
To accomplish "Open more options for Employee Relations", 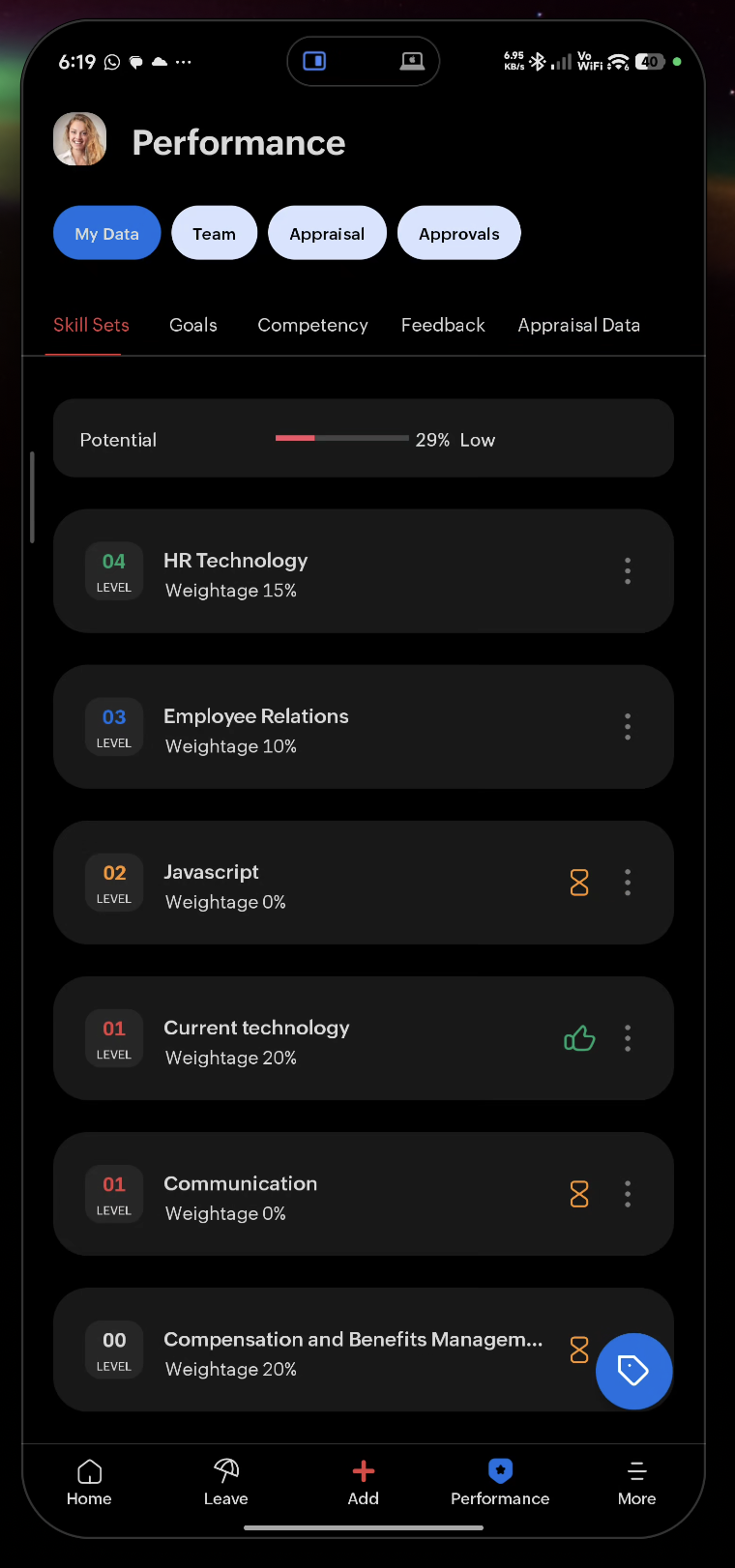I will coord(628,727).
